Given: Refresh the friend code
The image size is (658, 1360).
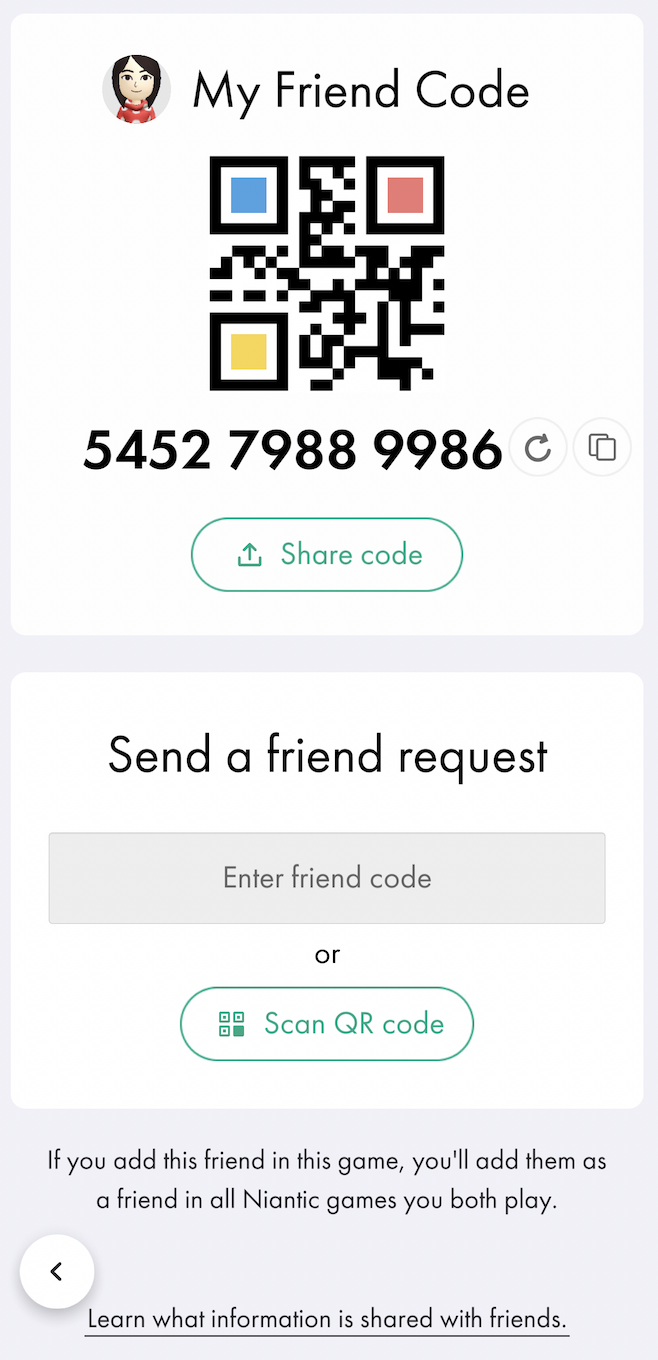Looking at the screenshot, I should click(x=538, y=448).
